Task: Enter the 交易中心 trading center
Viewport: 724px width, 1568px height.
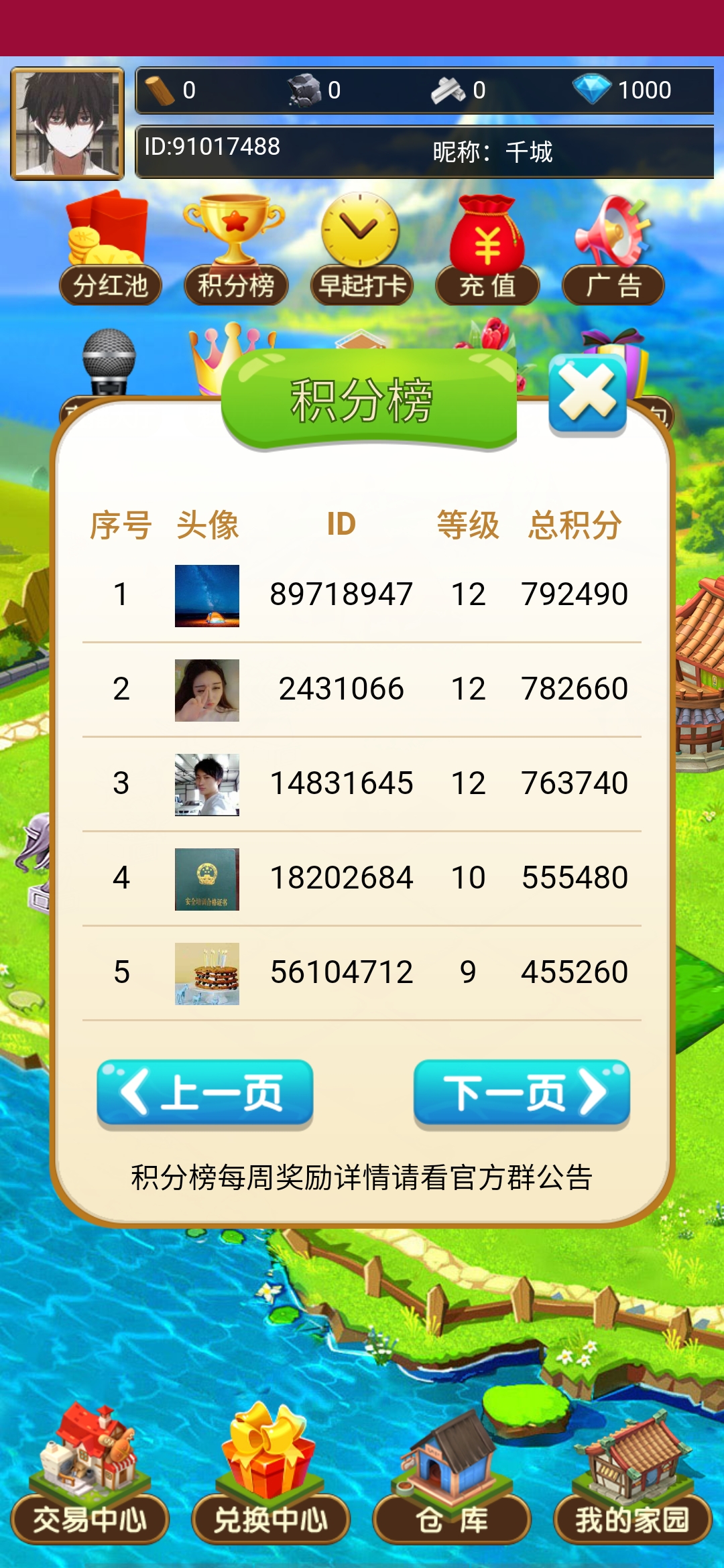Action: tap(90, 1481)
